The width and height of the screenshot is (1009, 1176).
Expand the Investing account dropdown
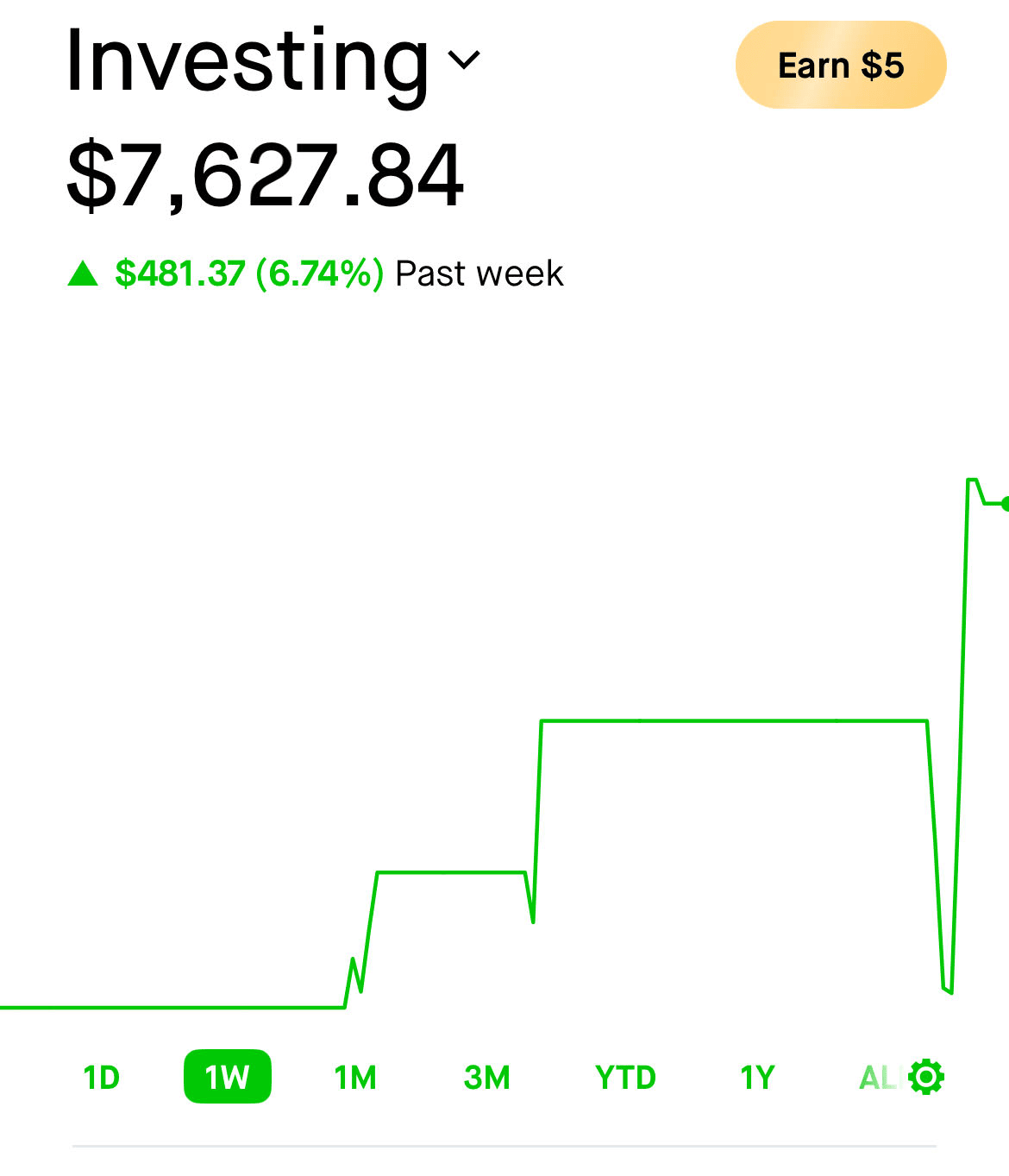pos(464,60)
